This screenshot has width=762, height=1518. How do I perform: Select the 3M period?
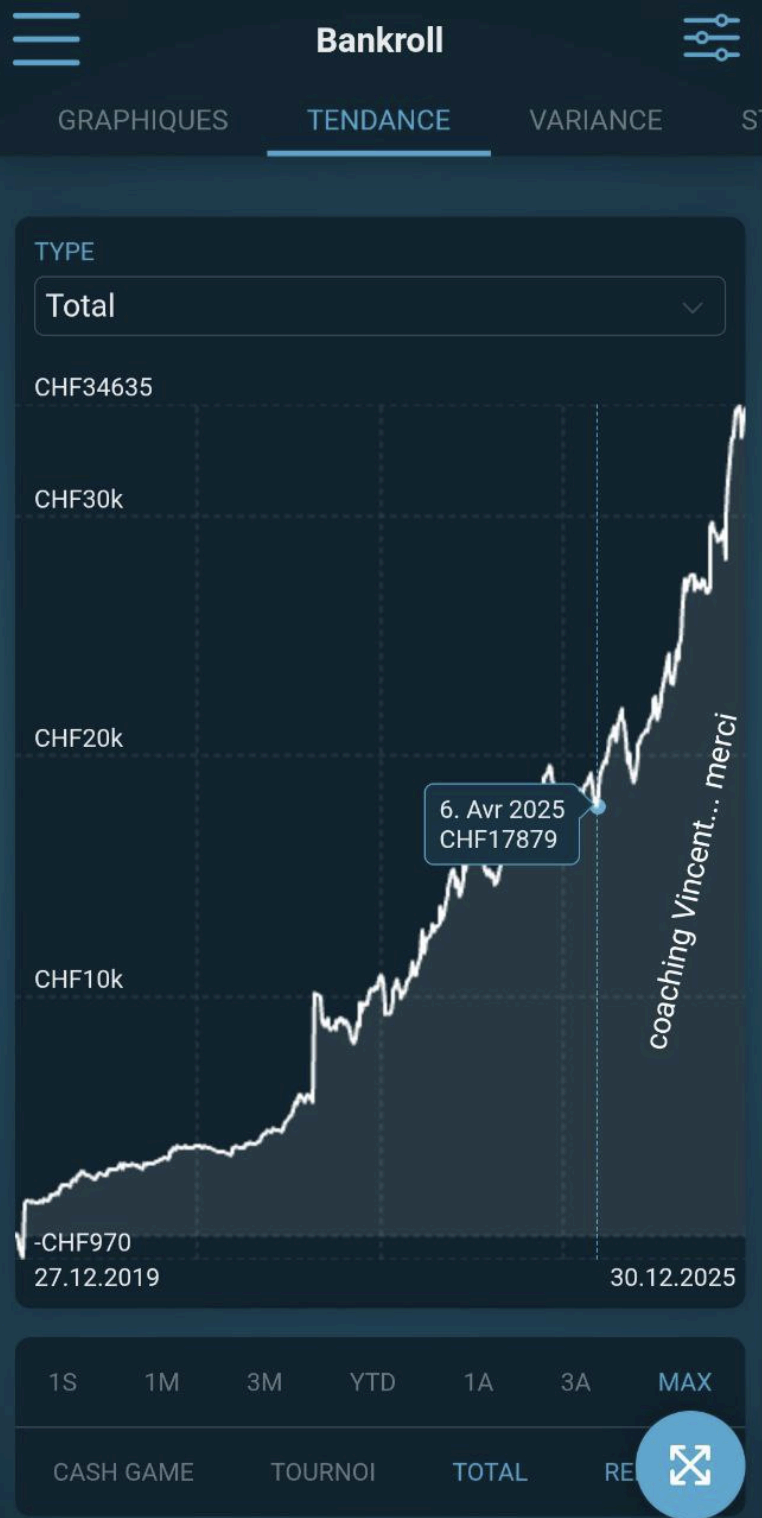point(265,1382)
